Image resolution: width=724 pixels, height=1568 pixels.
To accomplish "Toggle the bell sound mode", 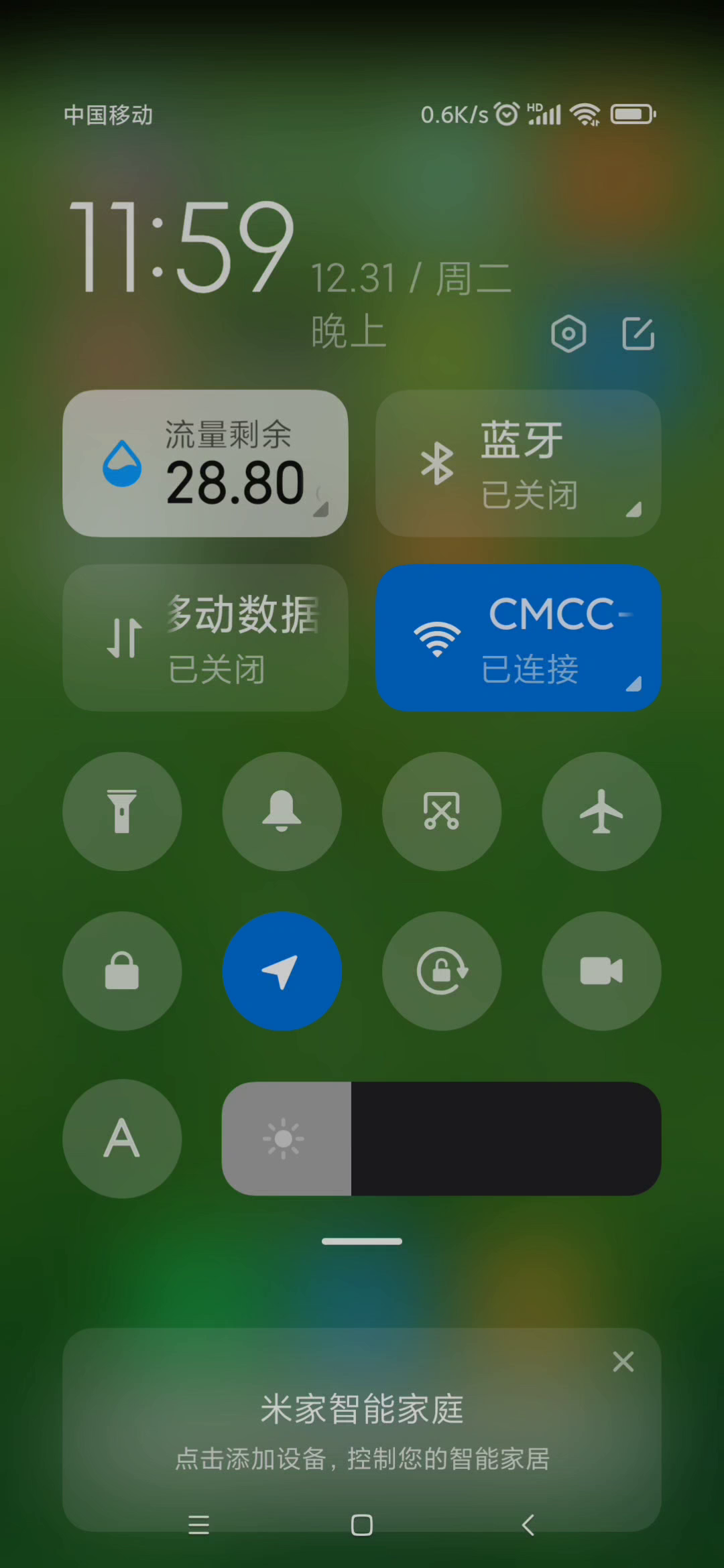I will point(282,811).
